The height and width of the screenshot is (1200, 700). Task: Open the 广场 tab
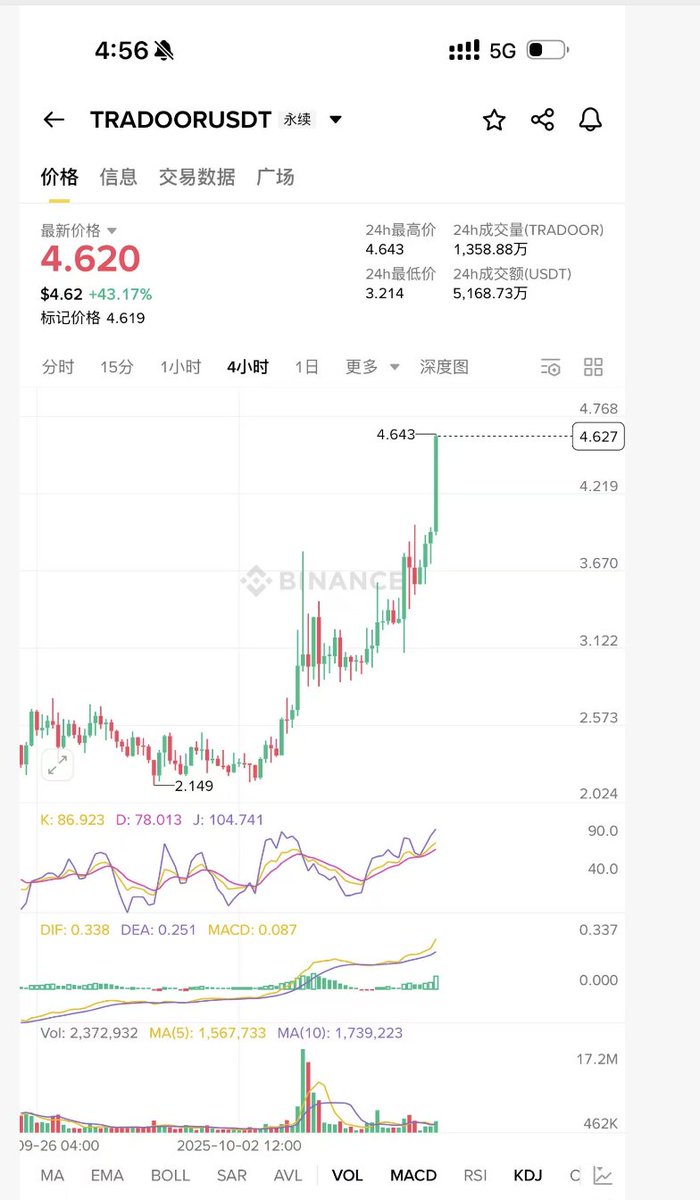tap(275, 177)
